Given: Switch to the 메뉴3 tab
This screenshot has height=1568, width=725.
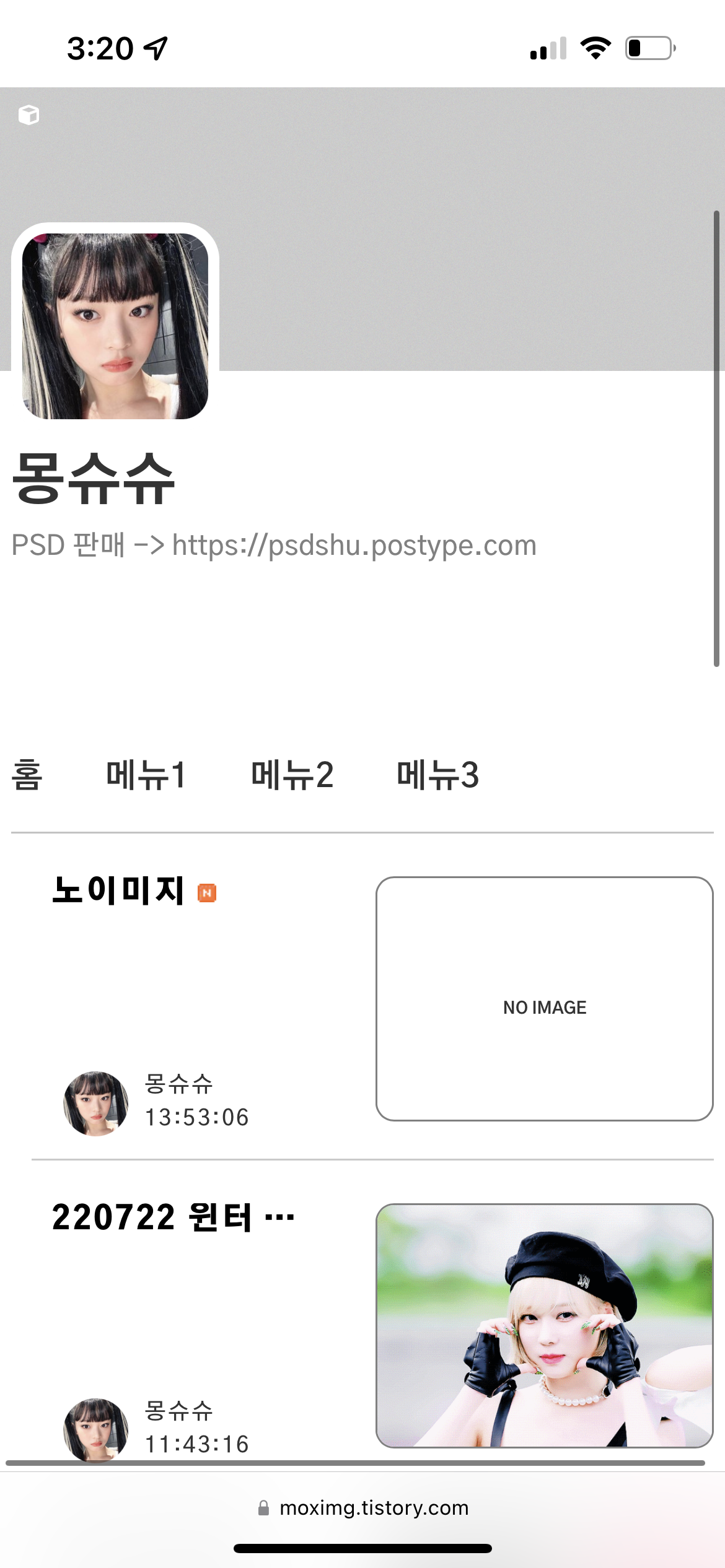Looking at the screenshot, I should coord(437,774).
